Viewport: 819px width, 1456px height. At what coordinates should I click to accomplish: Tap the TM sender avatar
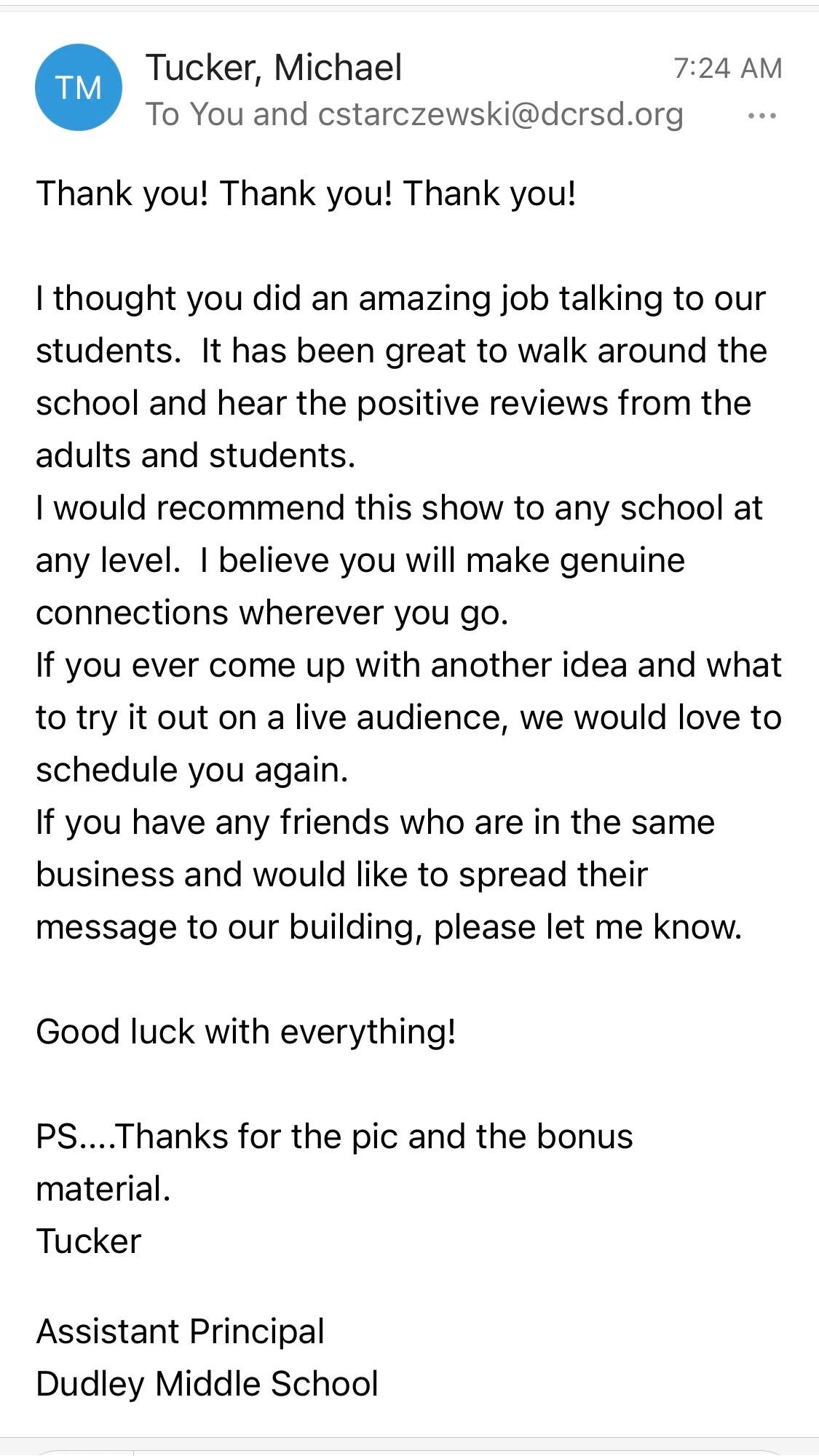pos(79,88)
